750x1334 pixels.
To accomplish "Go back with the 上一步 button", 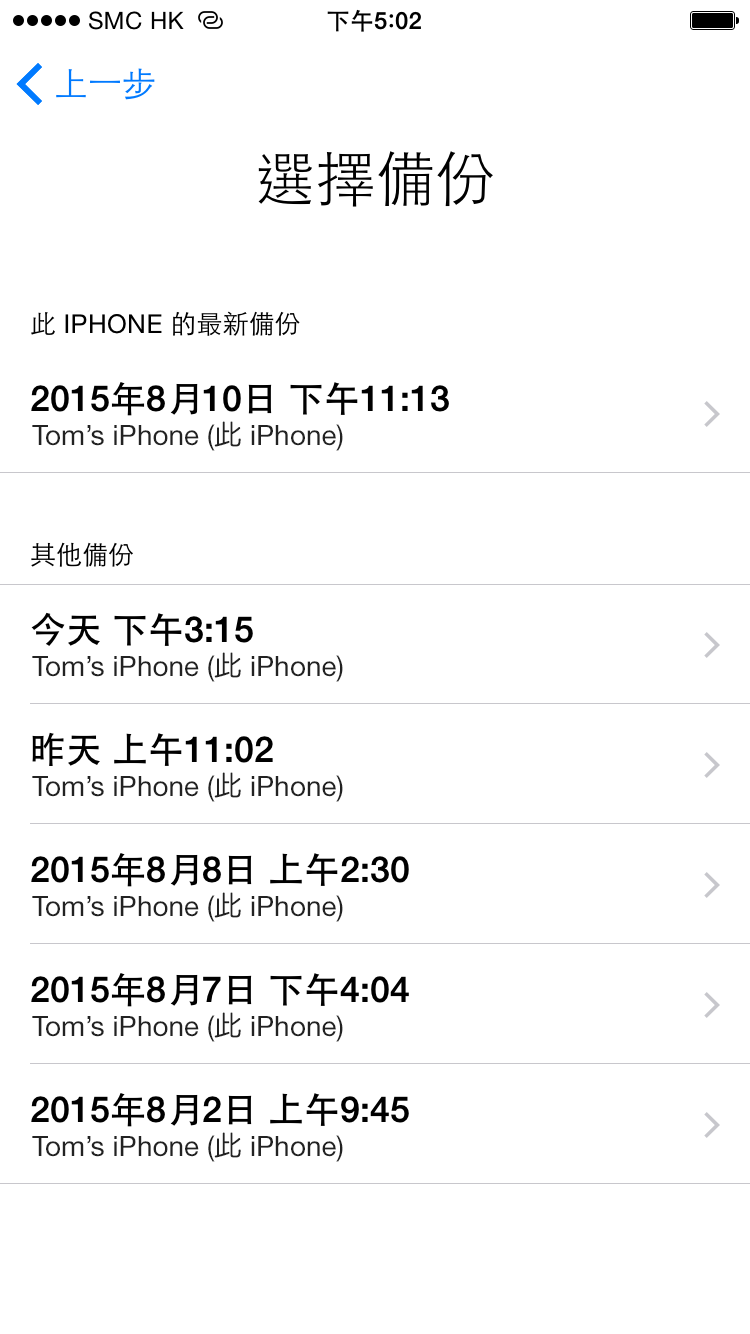I will tap(86, 84).
